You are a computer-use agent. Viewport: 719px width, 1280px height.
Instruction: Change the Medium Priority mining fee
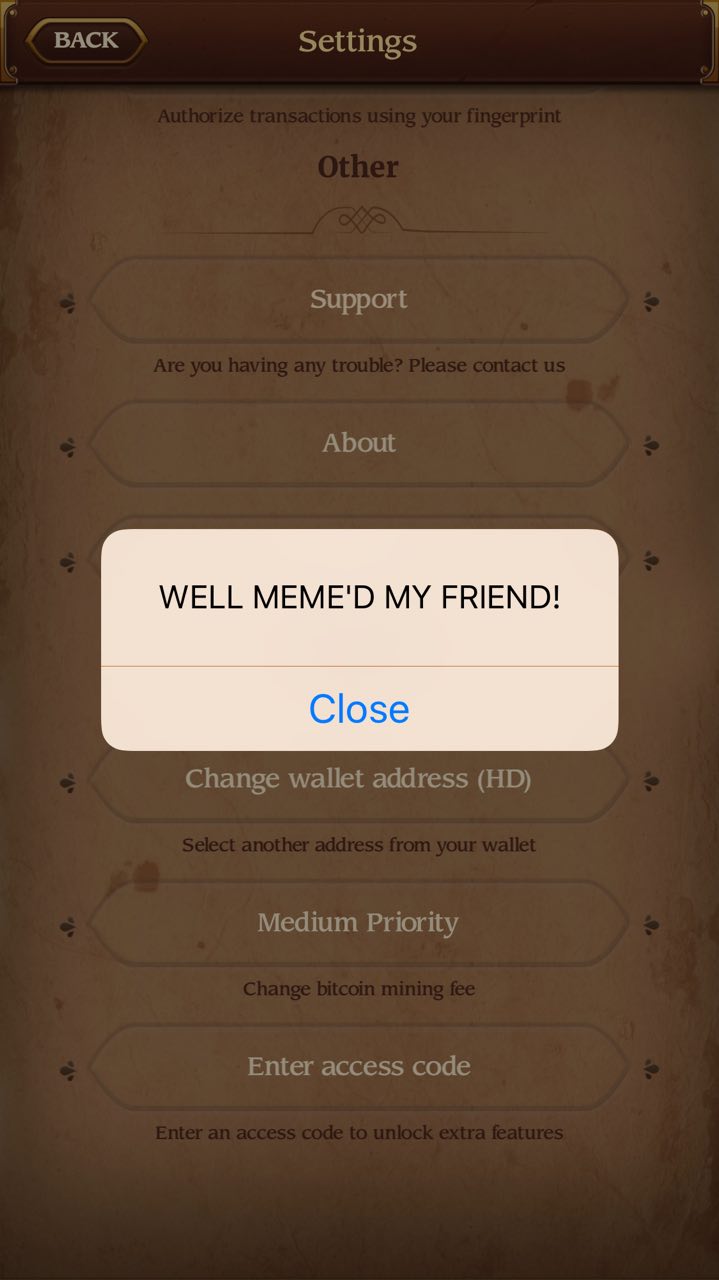point(359,922)
